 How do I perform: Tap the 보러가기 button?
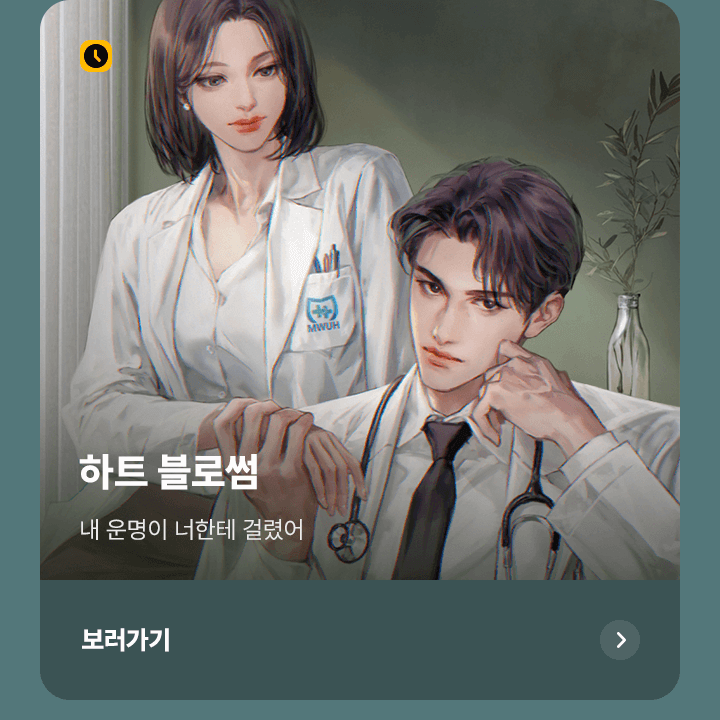pos(126,640)
